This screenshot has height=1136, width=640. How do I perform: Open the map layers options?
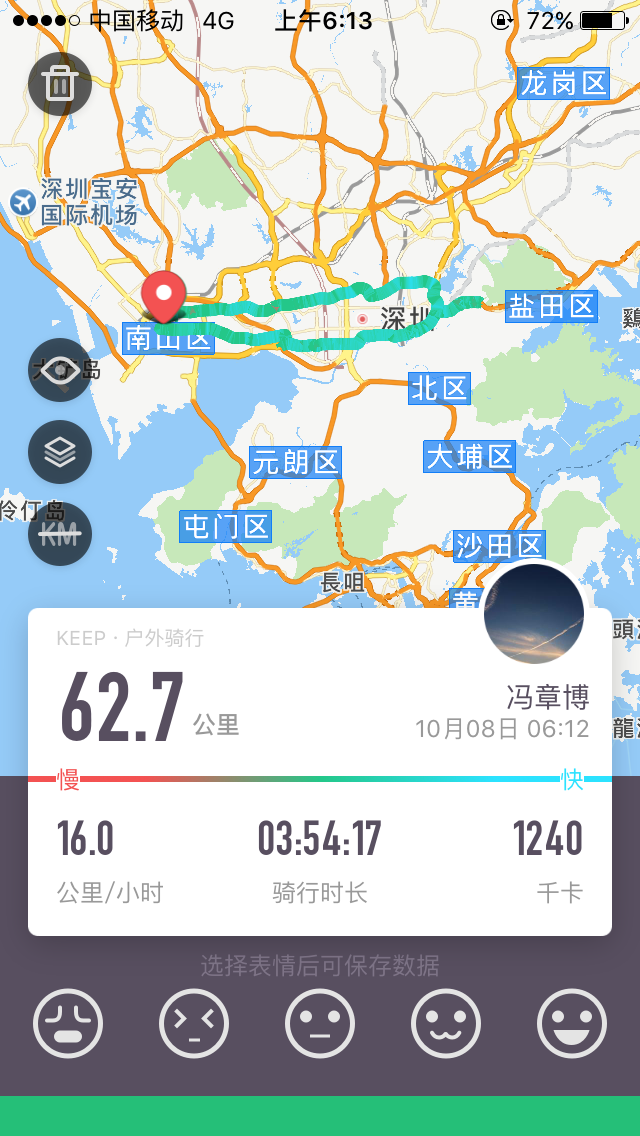point(60,452)
